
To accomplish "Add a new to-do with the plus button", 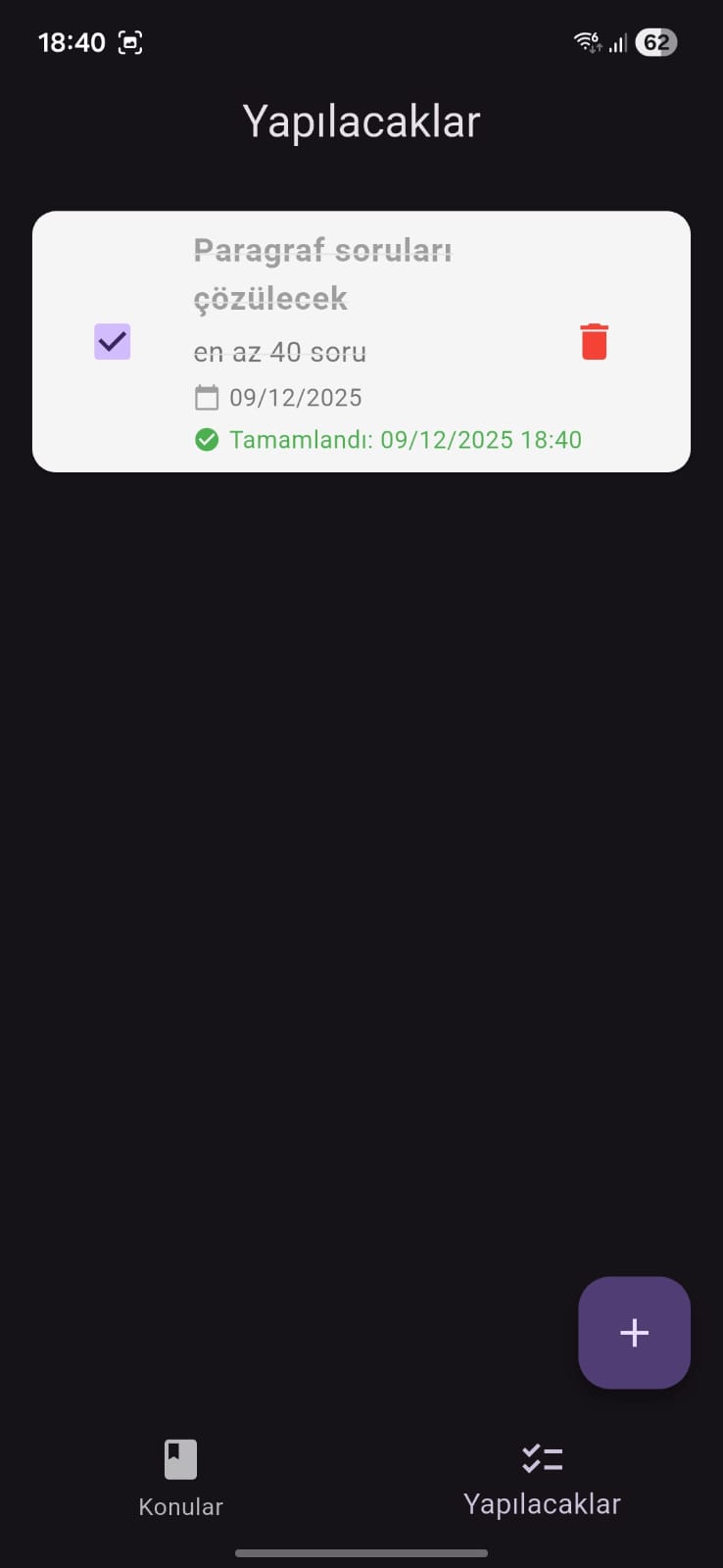I will tap(634, 1333).
